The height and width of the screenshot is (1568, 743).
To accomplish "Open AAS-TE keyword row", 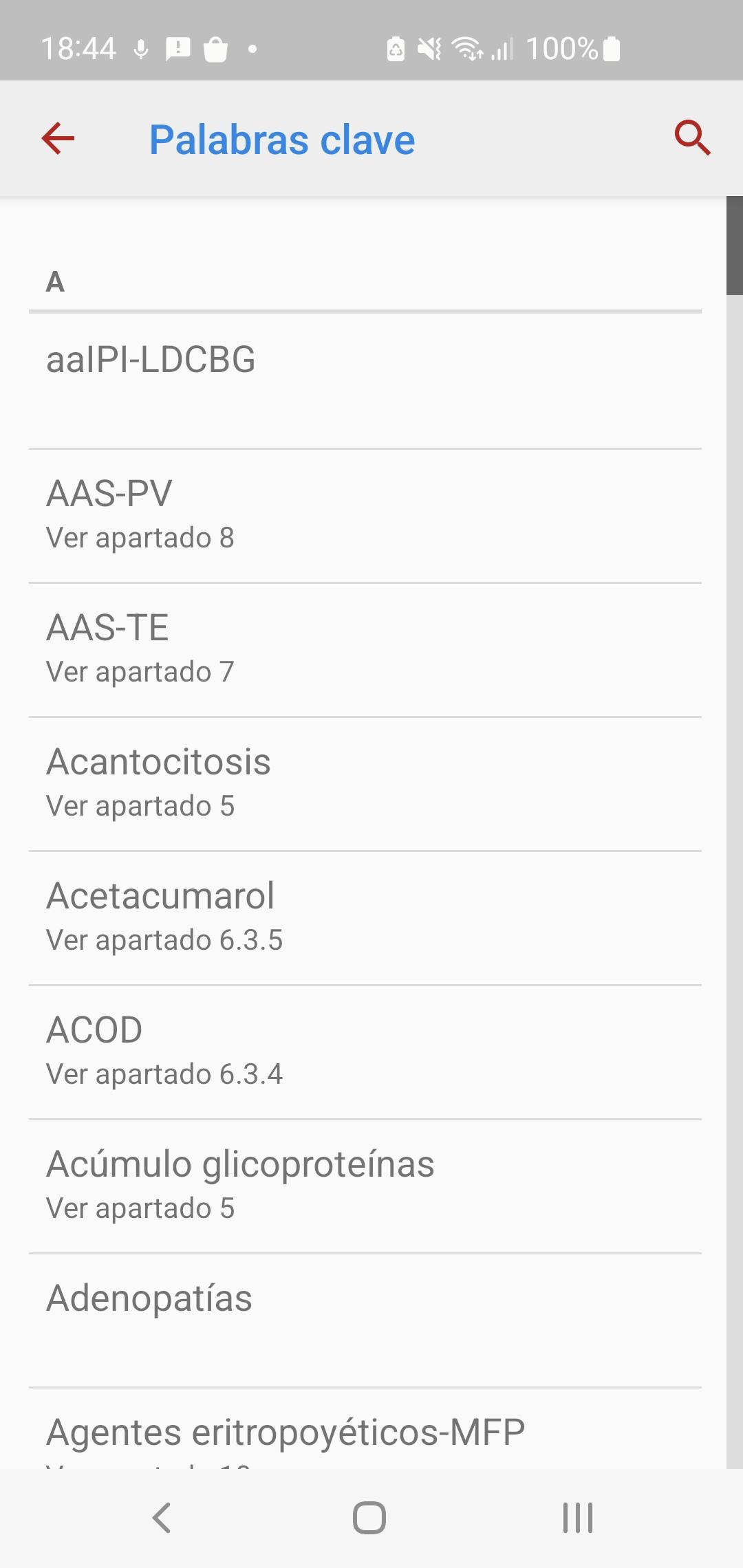I will [x=365, y=650].
